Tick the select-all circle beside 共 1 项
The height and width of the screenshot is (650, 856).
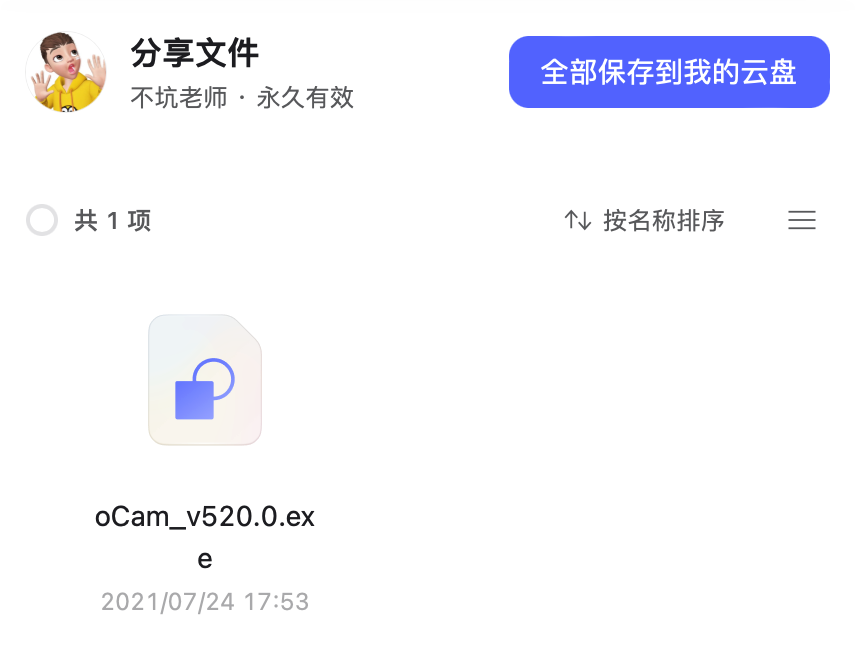[42, 220]
